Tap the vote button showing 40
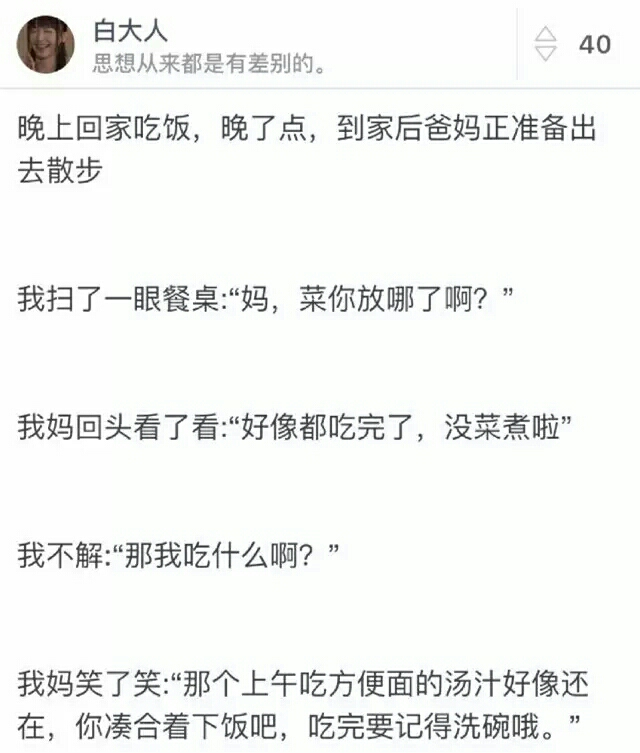This screenshot has height=753, width=640. point(574,44)
